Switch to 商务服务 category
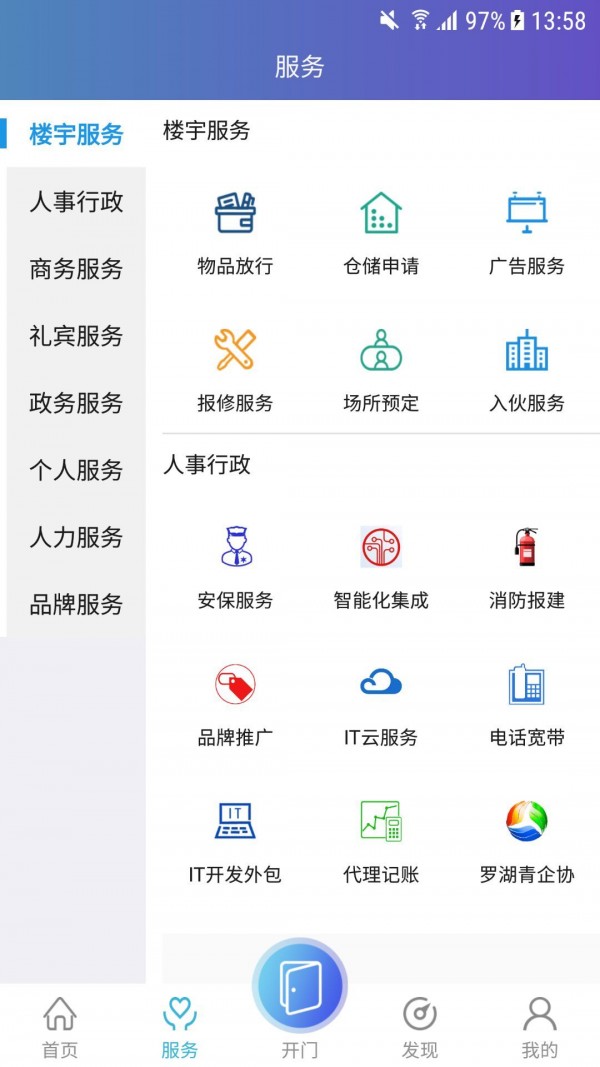Screen dimensions: 600x1067 [x=76, y=269]
